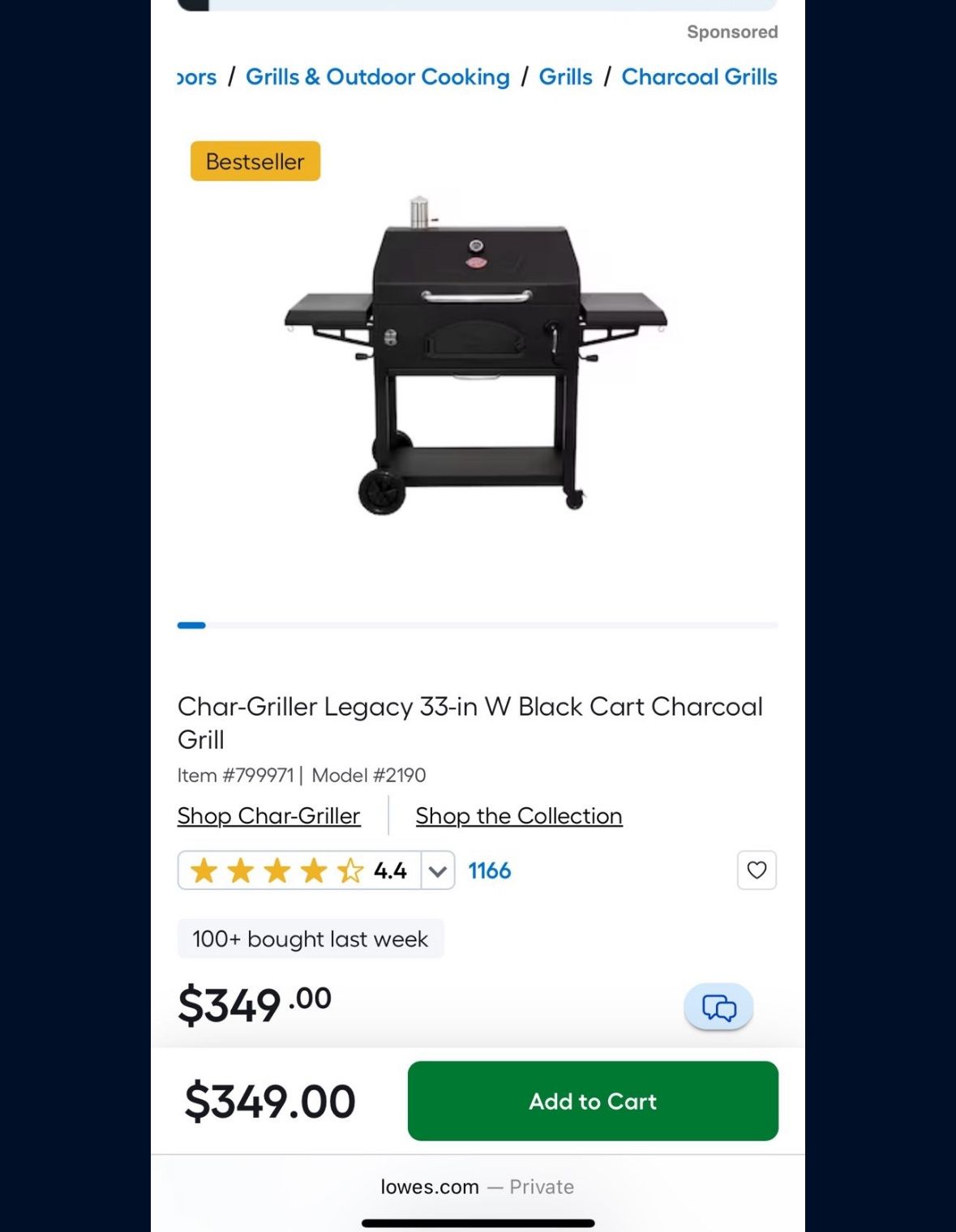Go to the Grills breadcrumb link

tap(566, 77)
